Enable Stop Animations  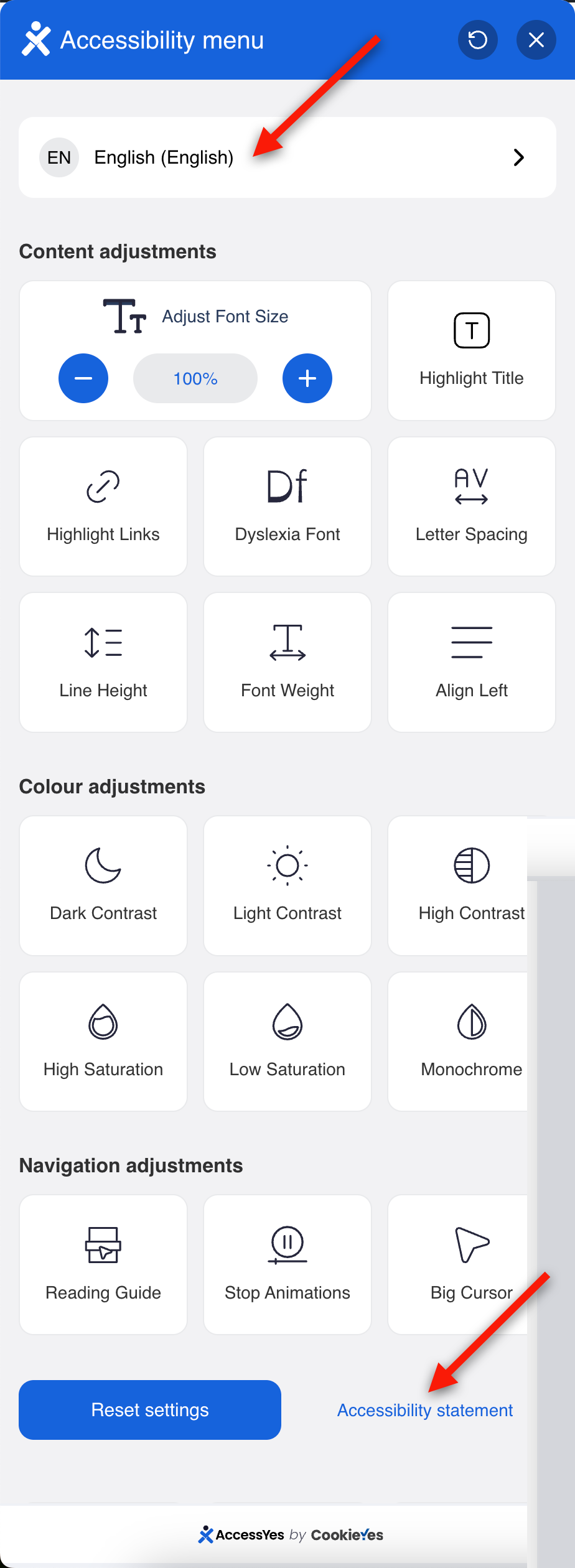coord(287,1264)
